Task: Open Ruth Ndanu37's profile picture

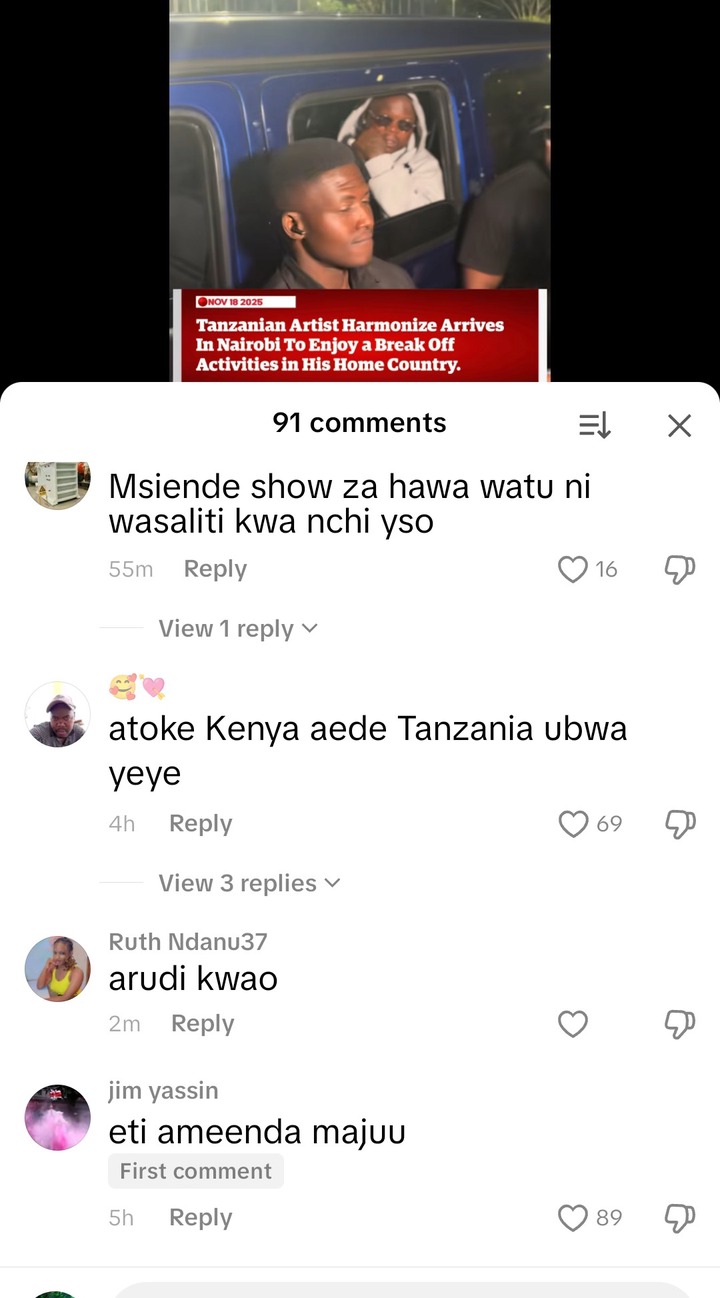Action: point(57,968)
